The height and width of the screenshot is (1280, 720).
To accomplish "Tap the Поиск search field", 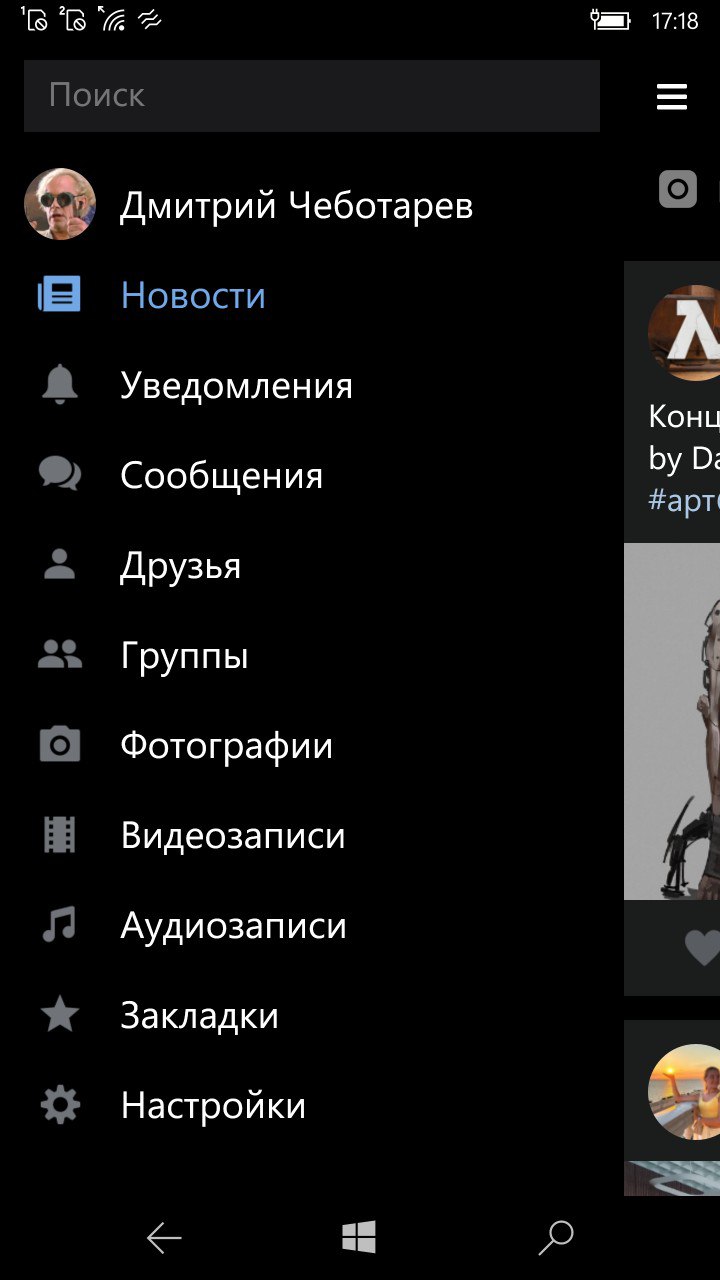I will (x=311, y=96).
